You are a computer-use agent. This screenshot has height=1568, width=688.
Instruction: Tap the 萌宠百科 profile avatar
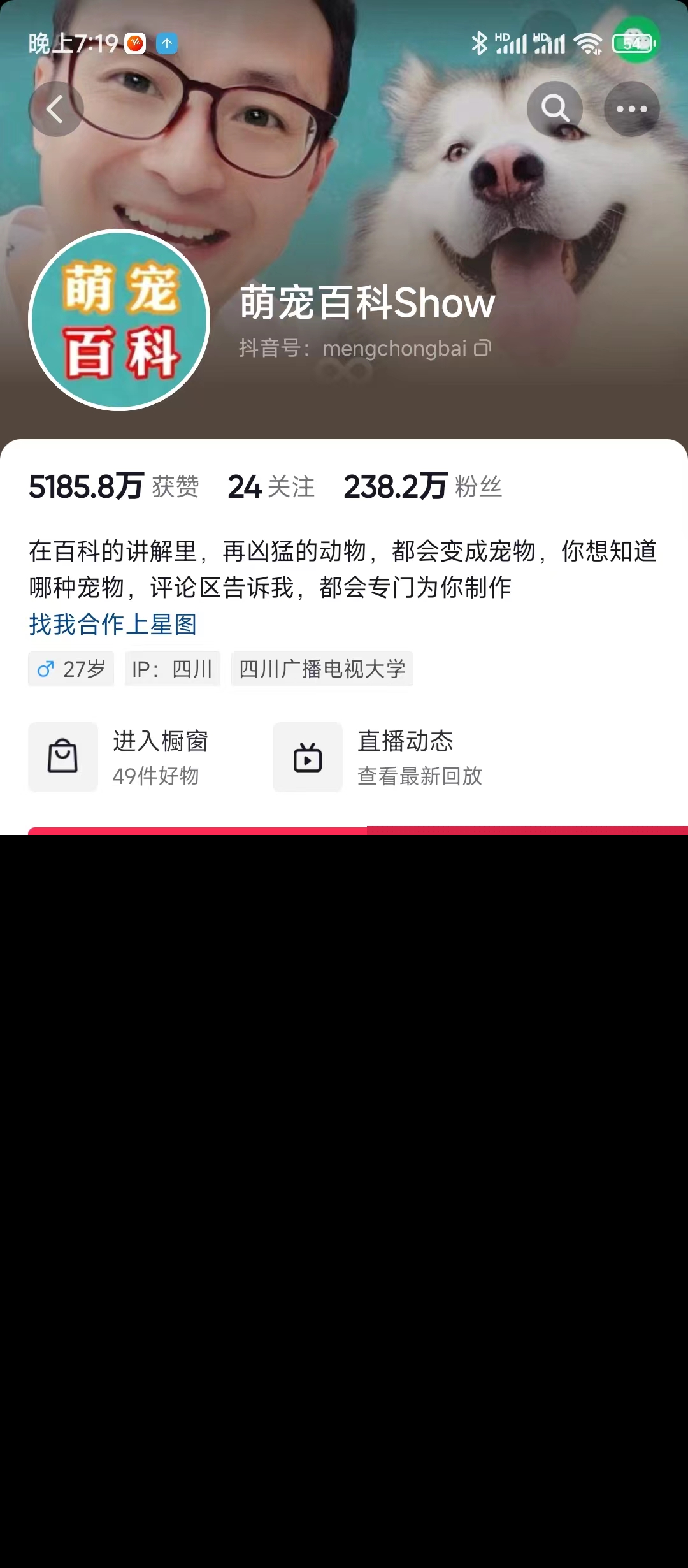click(119, 320)
